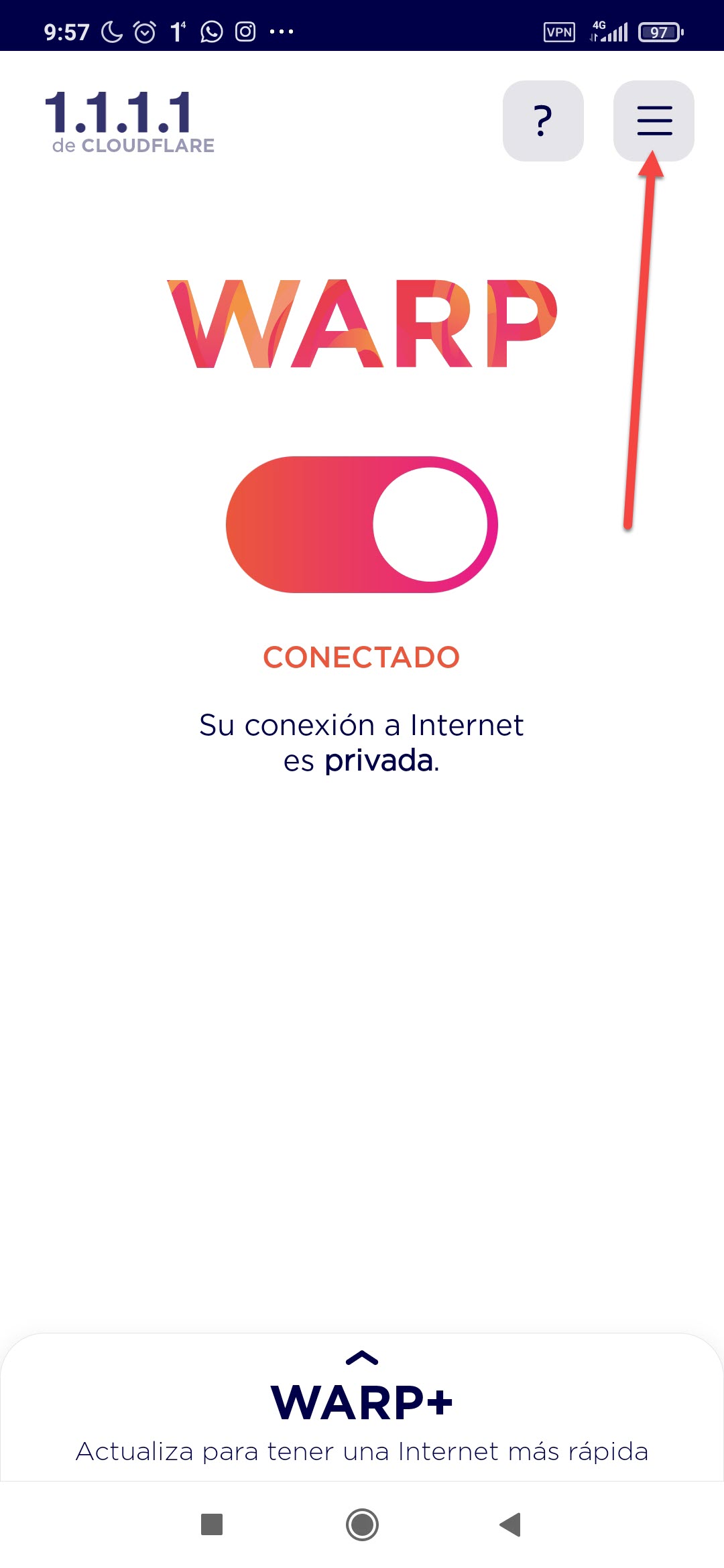Open the hamburger menu

pyautogui.click(x=654, y=121)
